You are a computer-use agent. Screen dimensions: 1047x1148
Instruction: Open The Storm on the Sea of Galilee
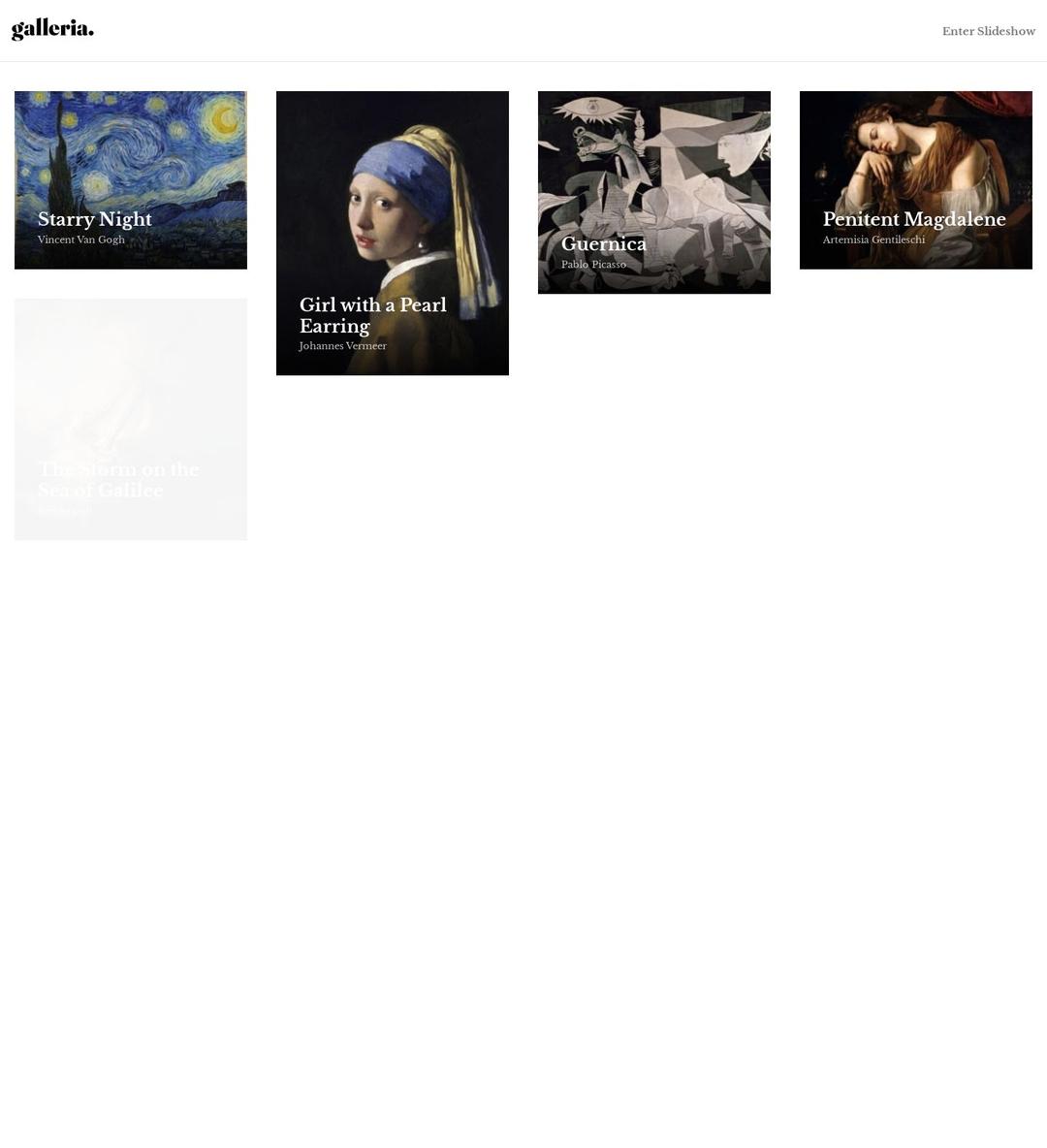pos(131,419)
